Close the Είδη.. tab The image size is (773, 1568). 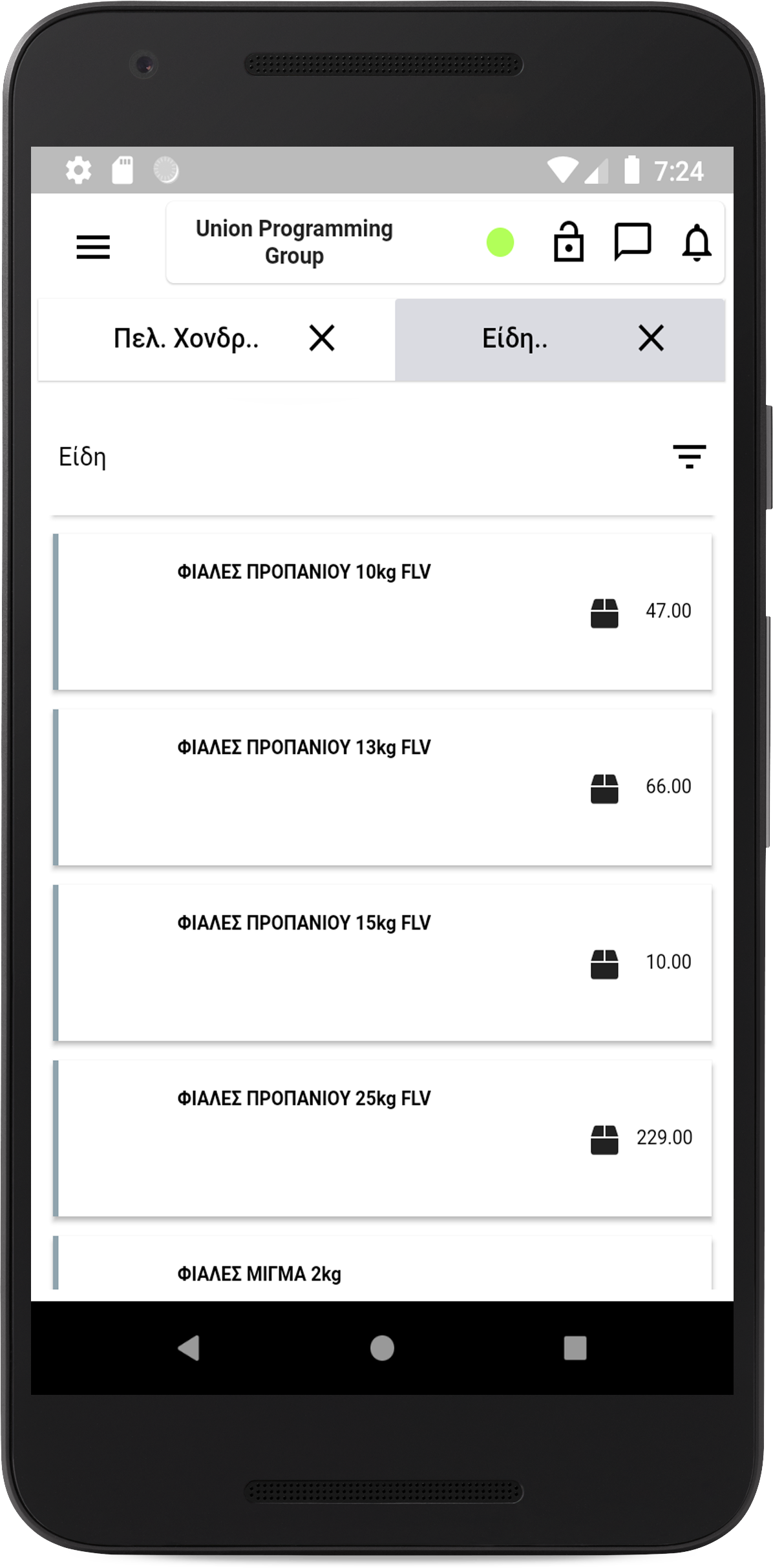pos(650,338)
